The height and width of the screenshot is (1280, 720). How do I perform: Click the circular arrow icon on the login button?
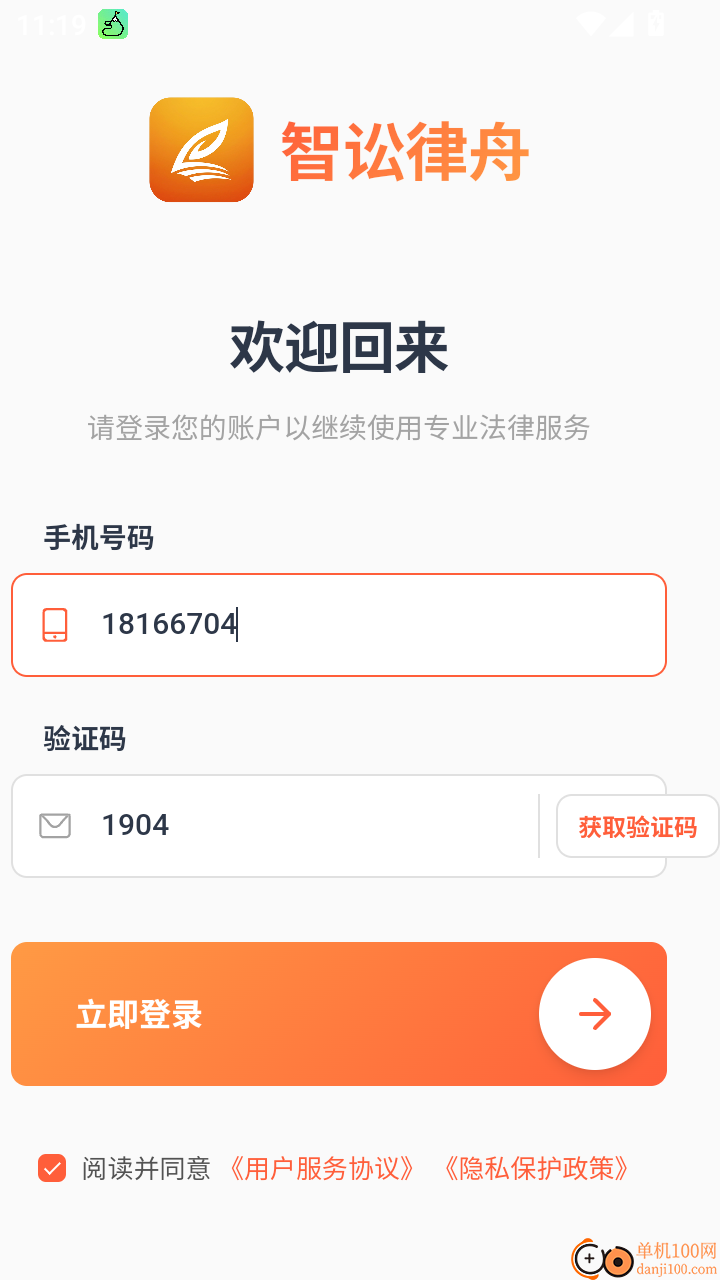click(595, 1013)
